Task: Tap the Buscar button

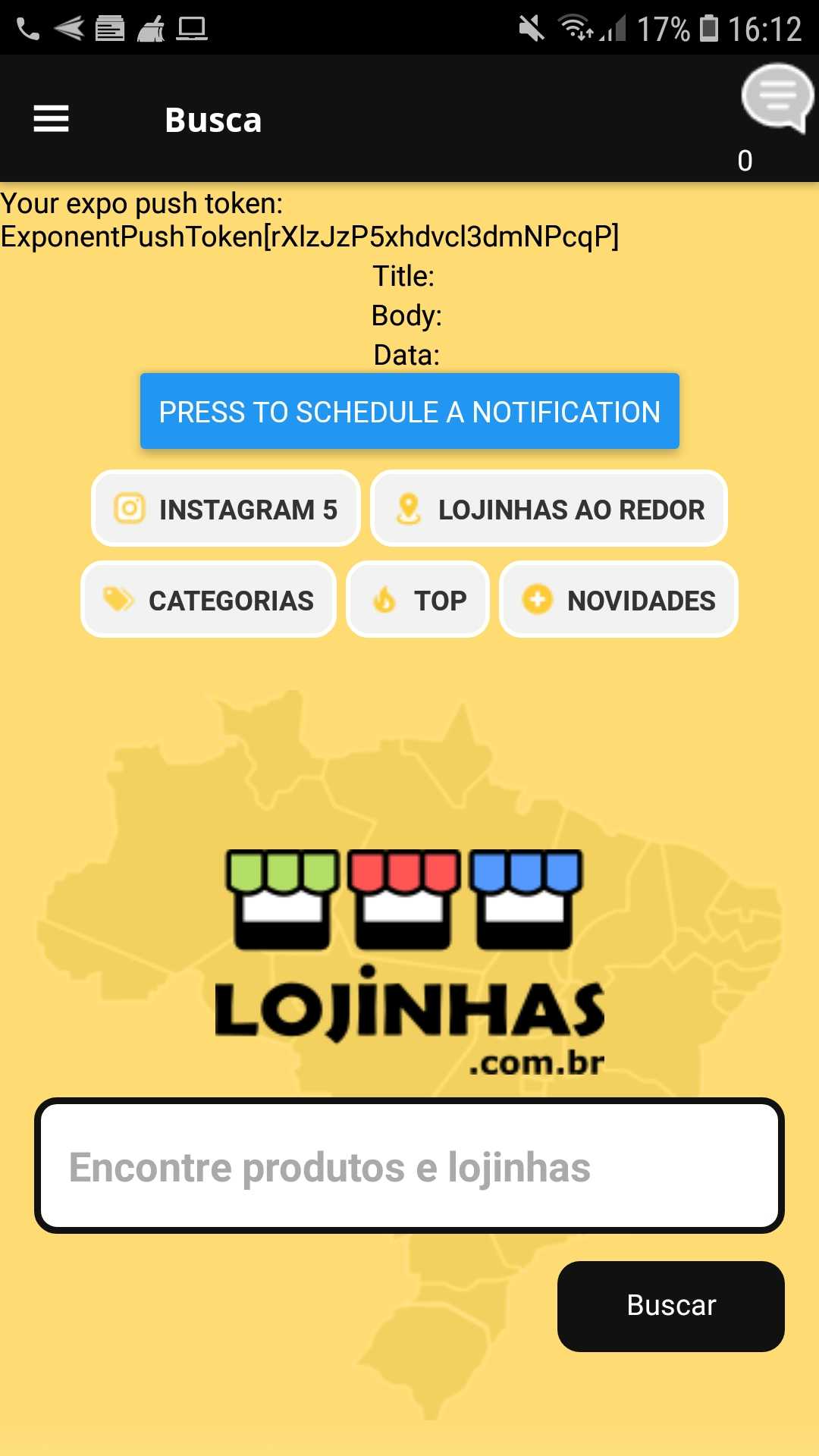Action: (x=671, y=1306)
